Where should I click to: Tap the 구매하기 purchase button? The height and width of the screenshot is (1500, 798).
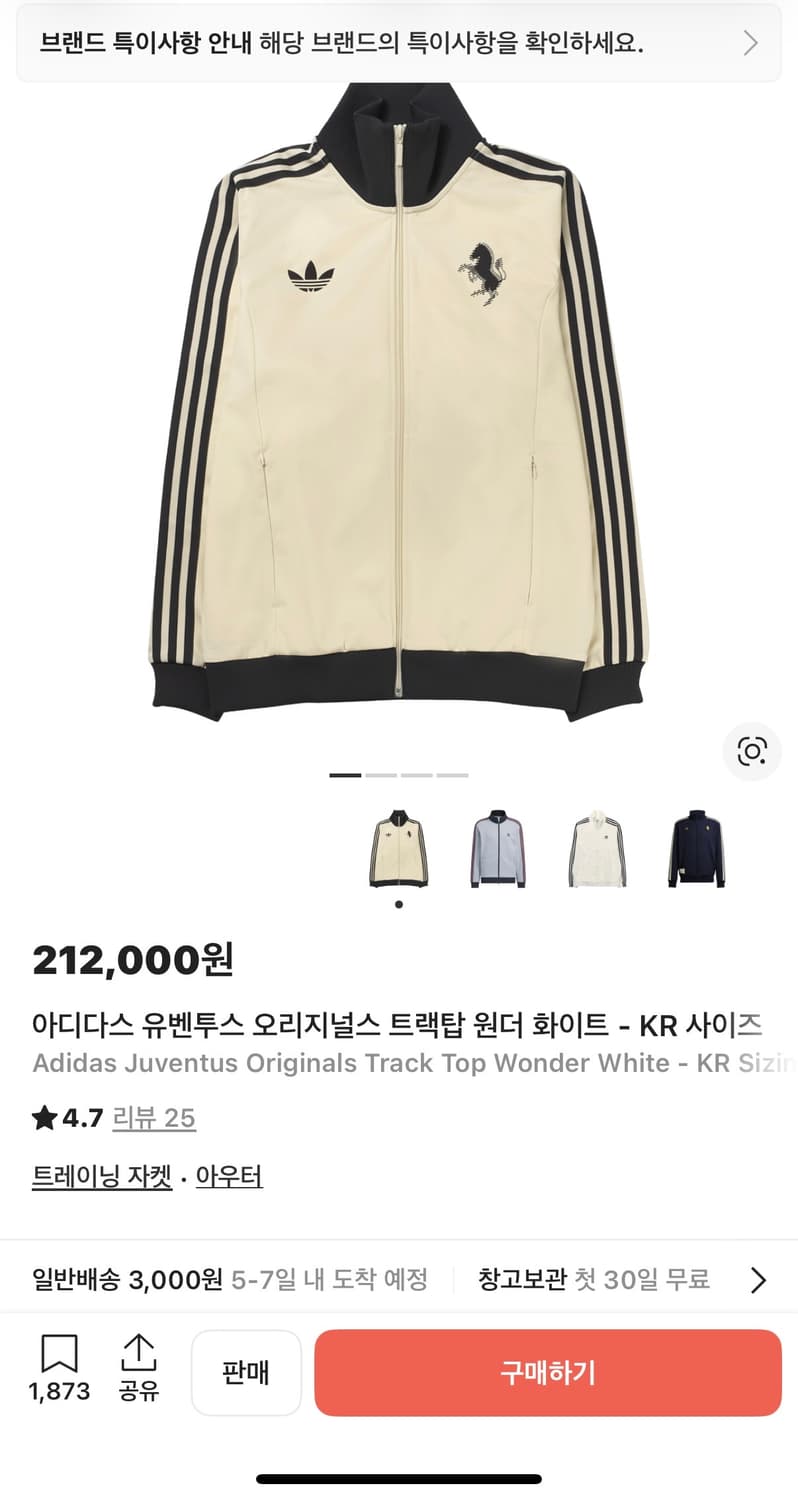pyautogui.click(x=547, y=1372)
